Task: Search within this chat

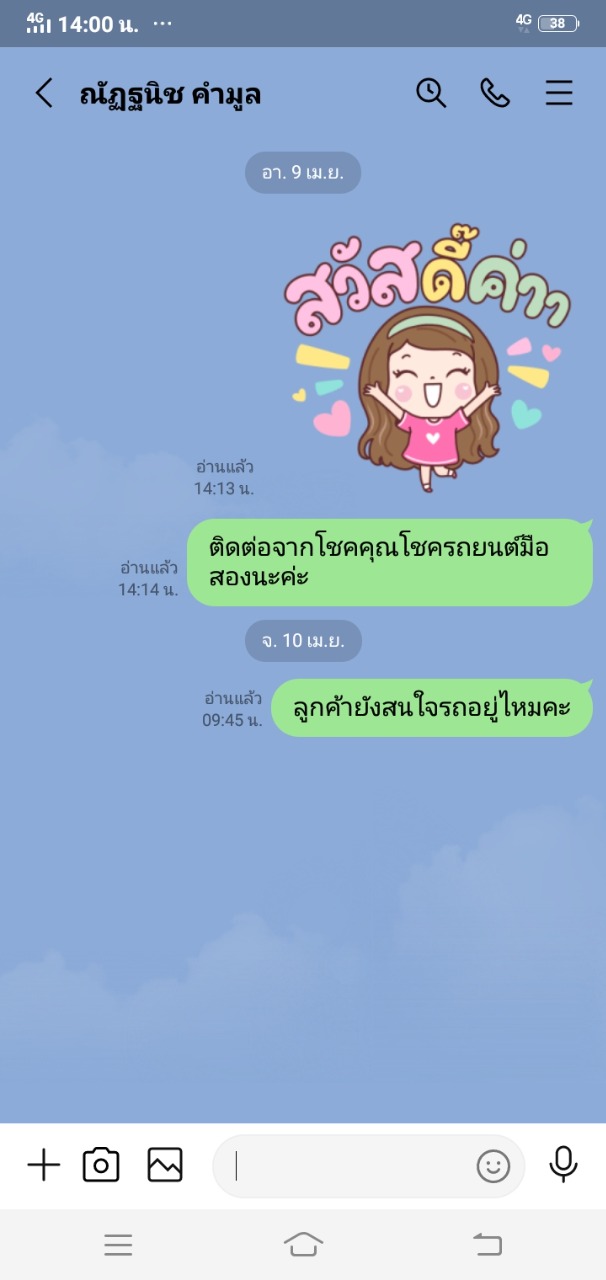Action: click(431, 93)
